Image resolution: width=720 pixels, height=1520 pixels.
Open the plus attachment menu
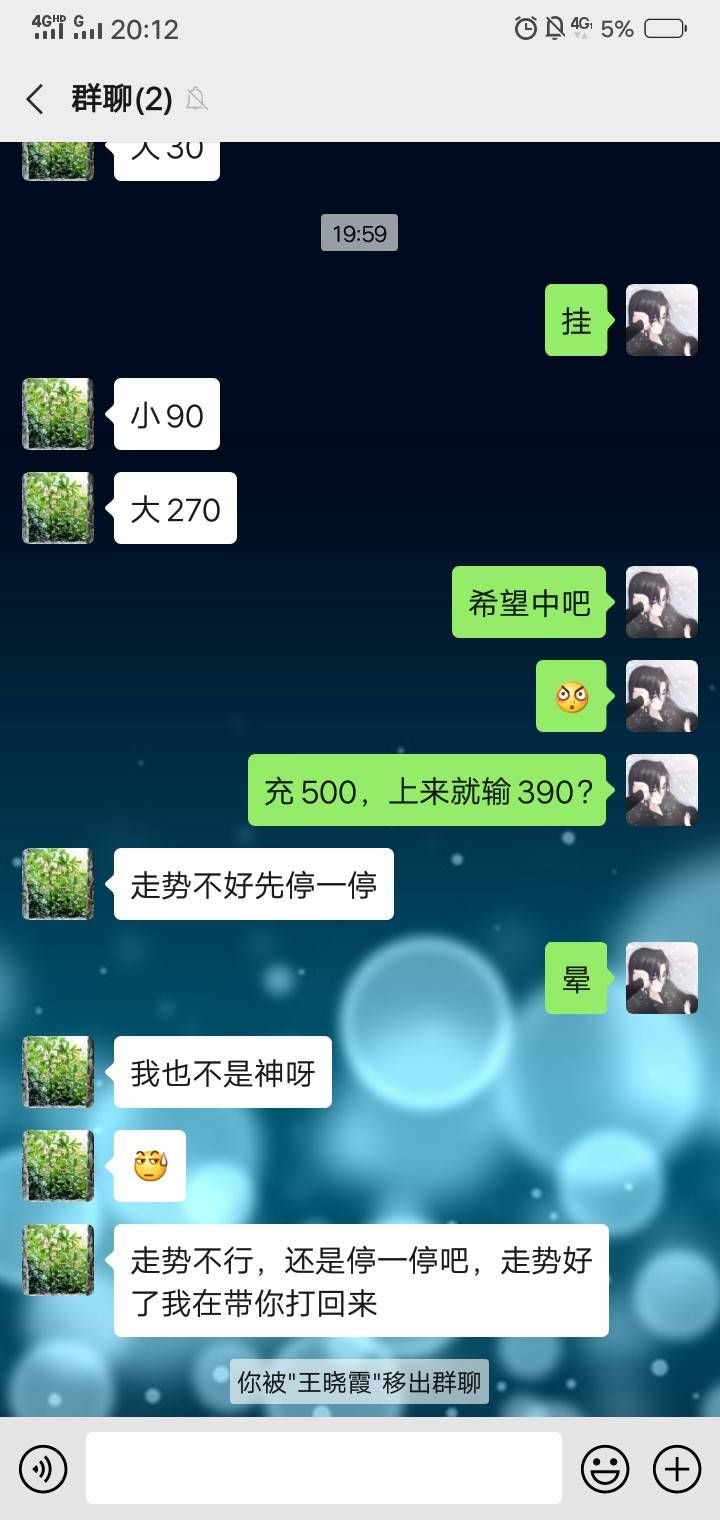click(x=677, y=1468)
